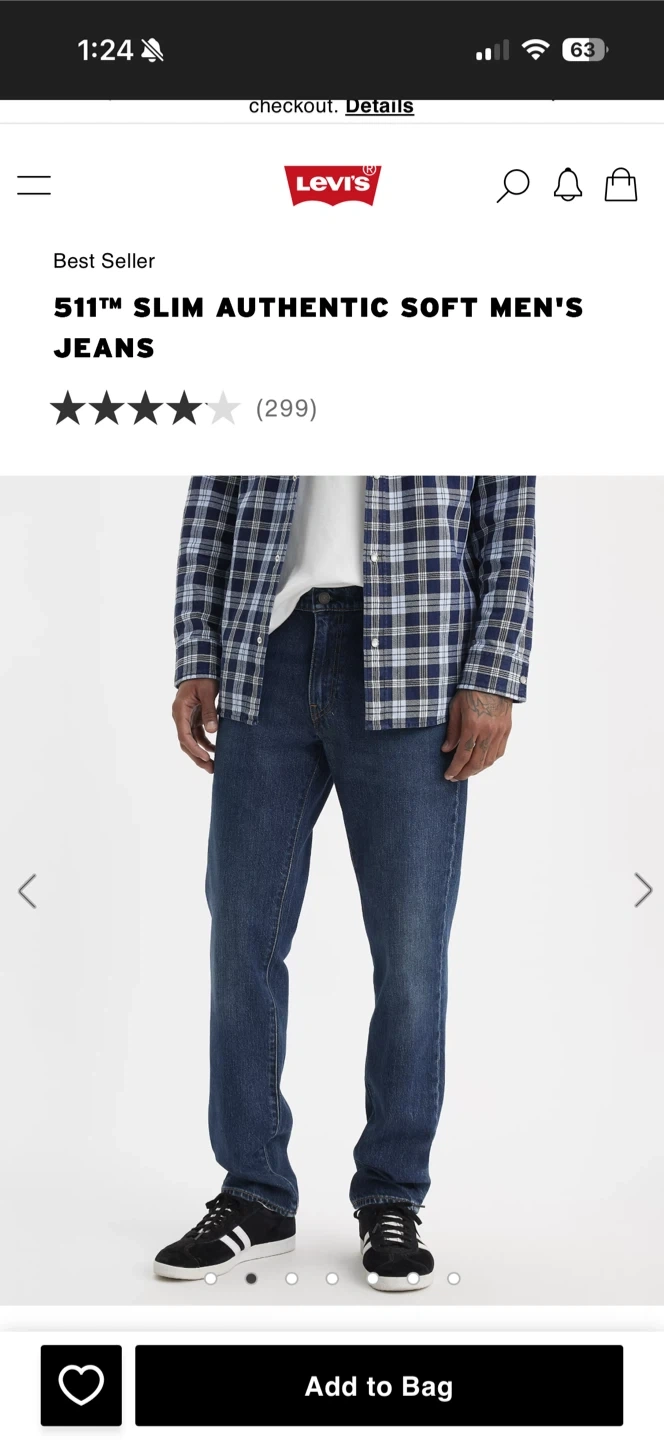
Task: Tap Add to Bag button
Action: tap(379, 1385)
